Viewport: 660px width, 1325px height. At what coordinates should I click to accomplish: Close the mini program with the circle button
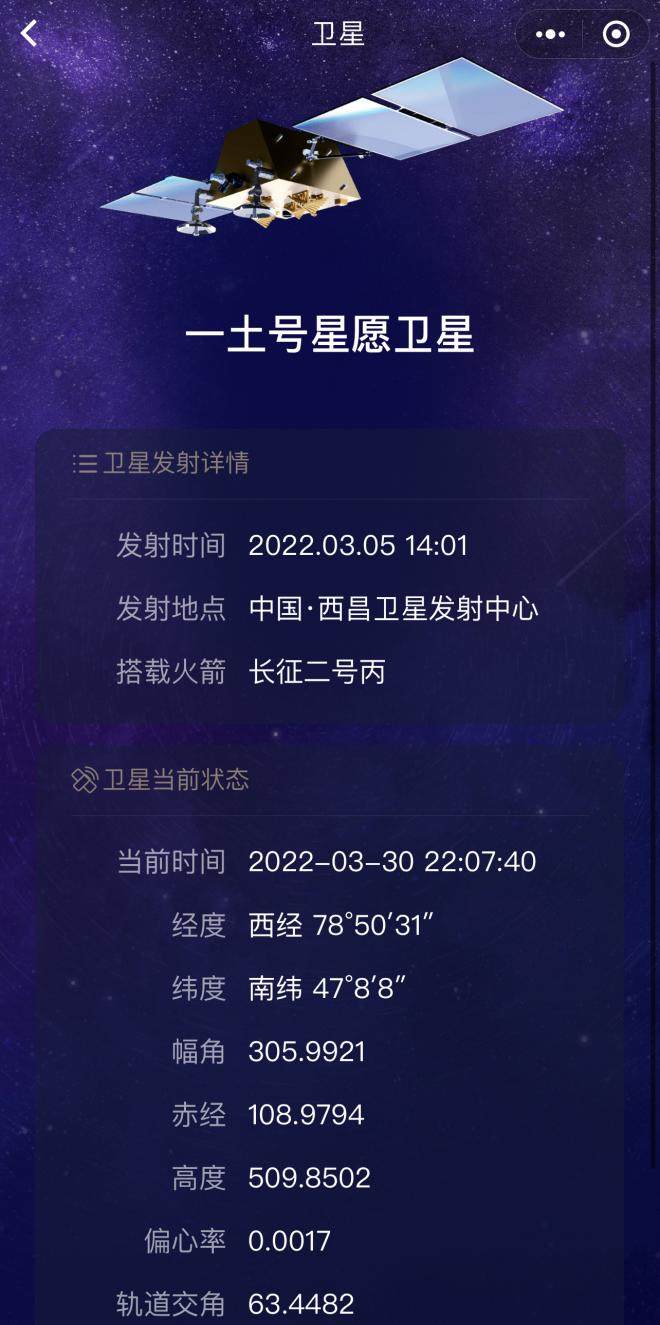(616, 34)
